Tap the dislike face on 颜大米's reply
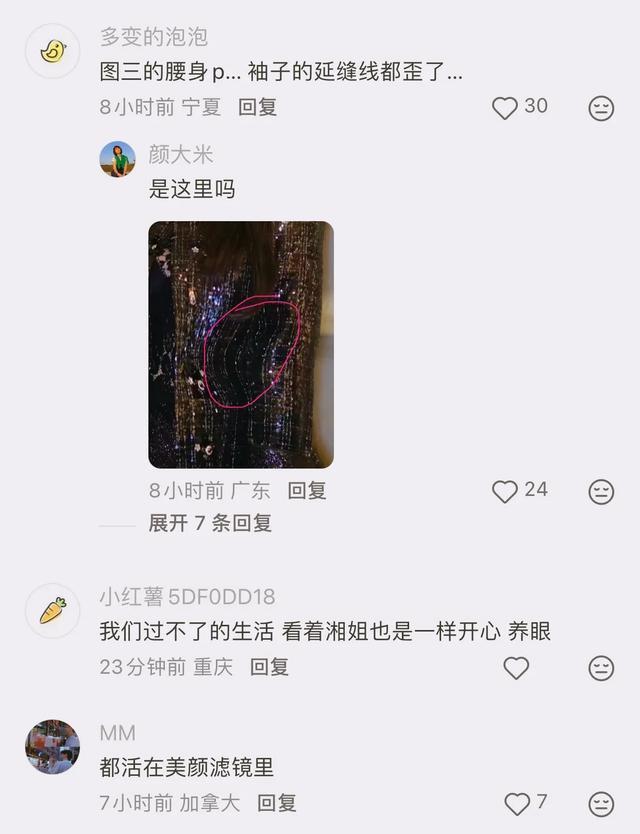Image resolution: width=640 pixels, height=834 pixels. (601, 491)
